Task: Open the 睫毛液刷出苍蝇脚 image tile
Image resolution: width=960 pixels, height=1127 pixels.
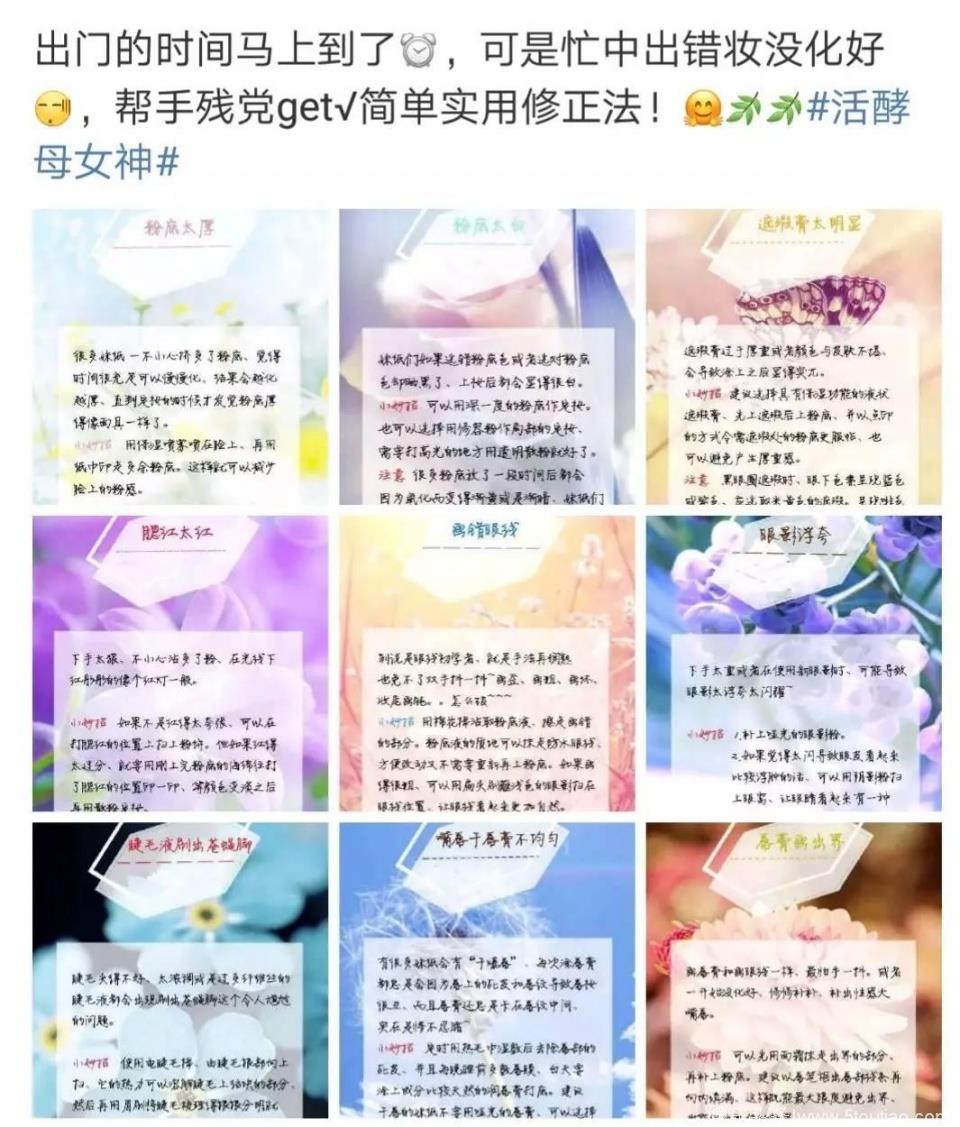Action: [x=181, y=969]
